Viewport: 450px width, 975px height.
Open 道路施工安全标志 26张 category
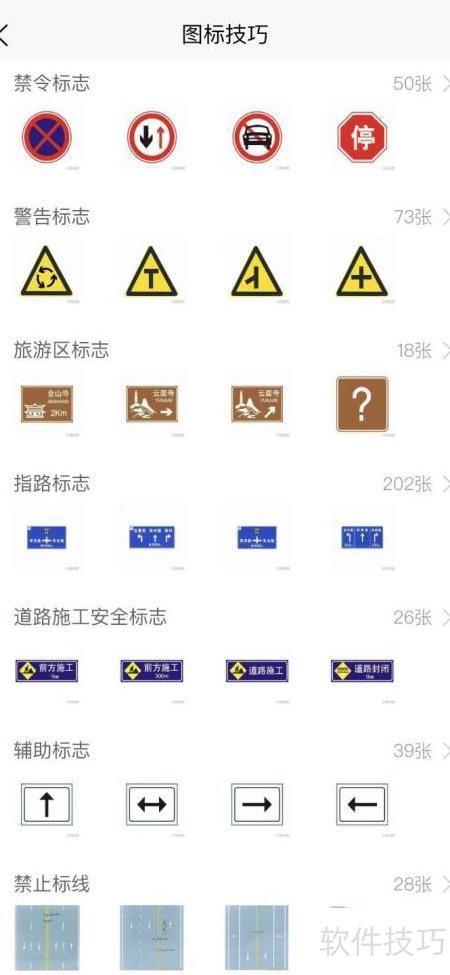(x=225, y=617)
